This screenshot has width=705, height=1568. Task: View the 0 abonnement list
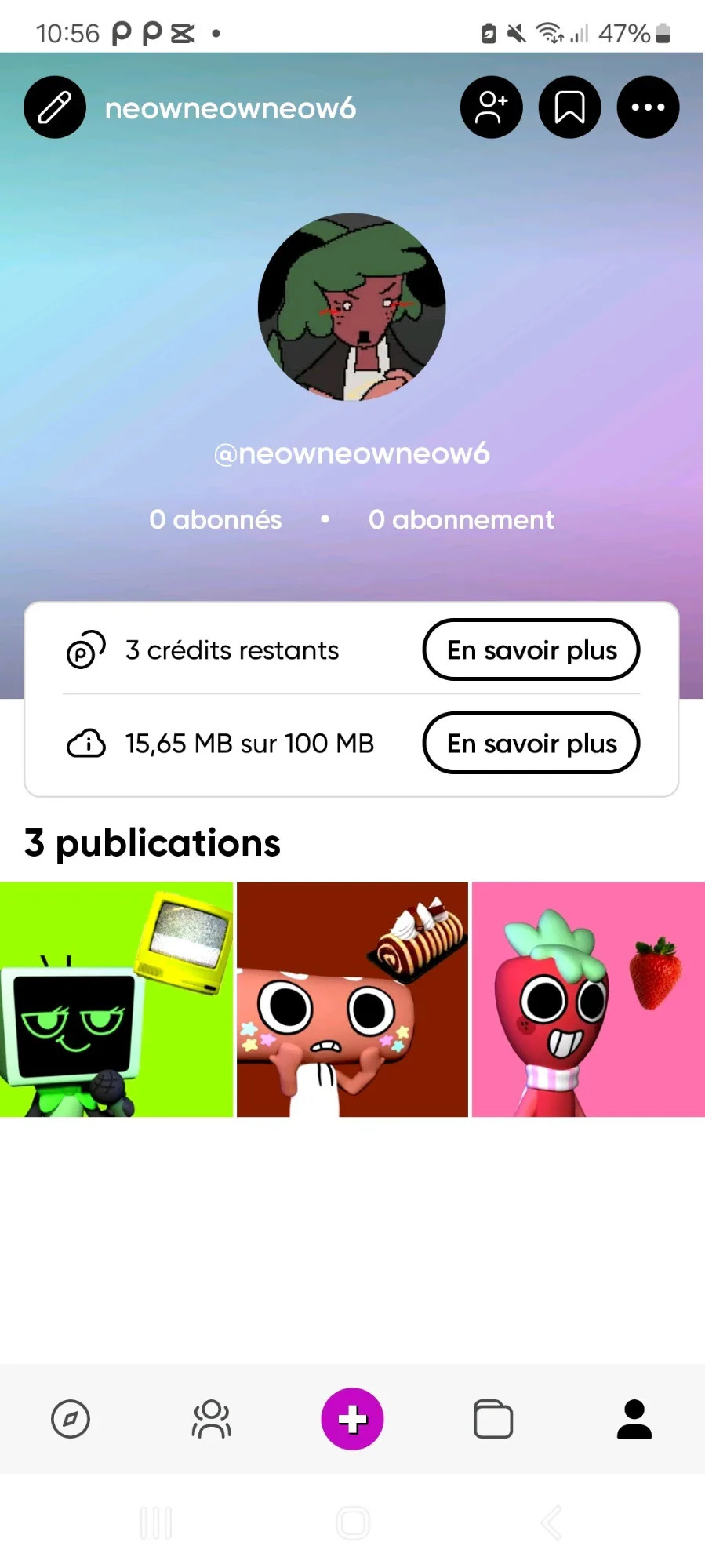461,519
